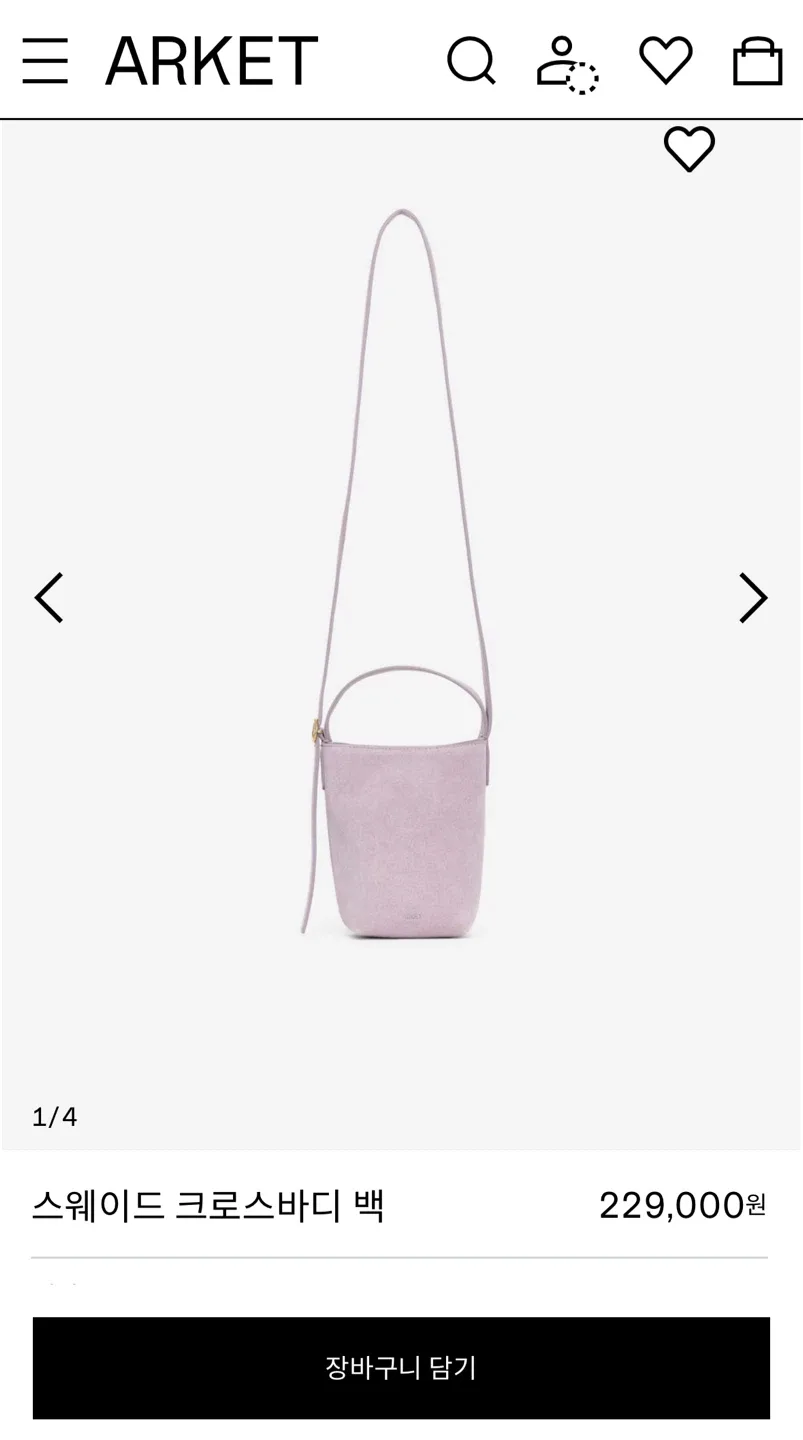Image resolution: width=803 pixels, height=1440 pixels.
Task: Open the account profile icon
Action: click(x=566, y=63)
